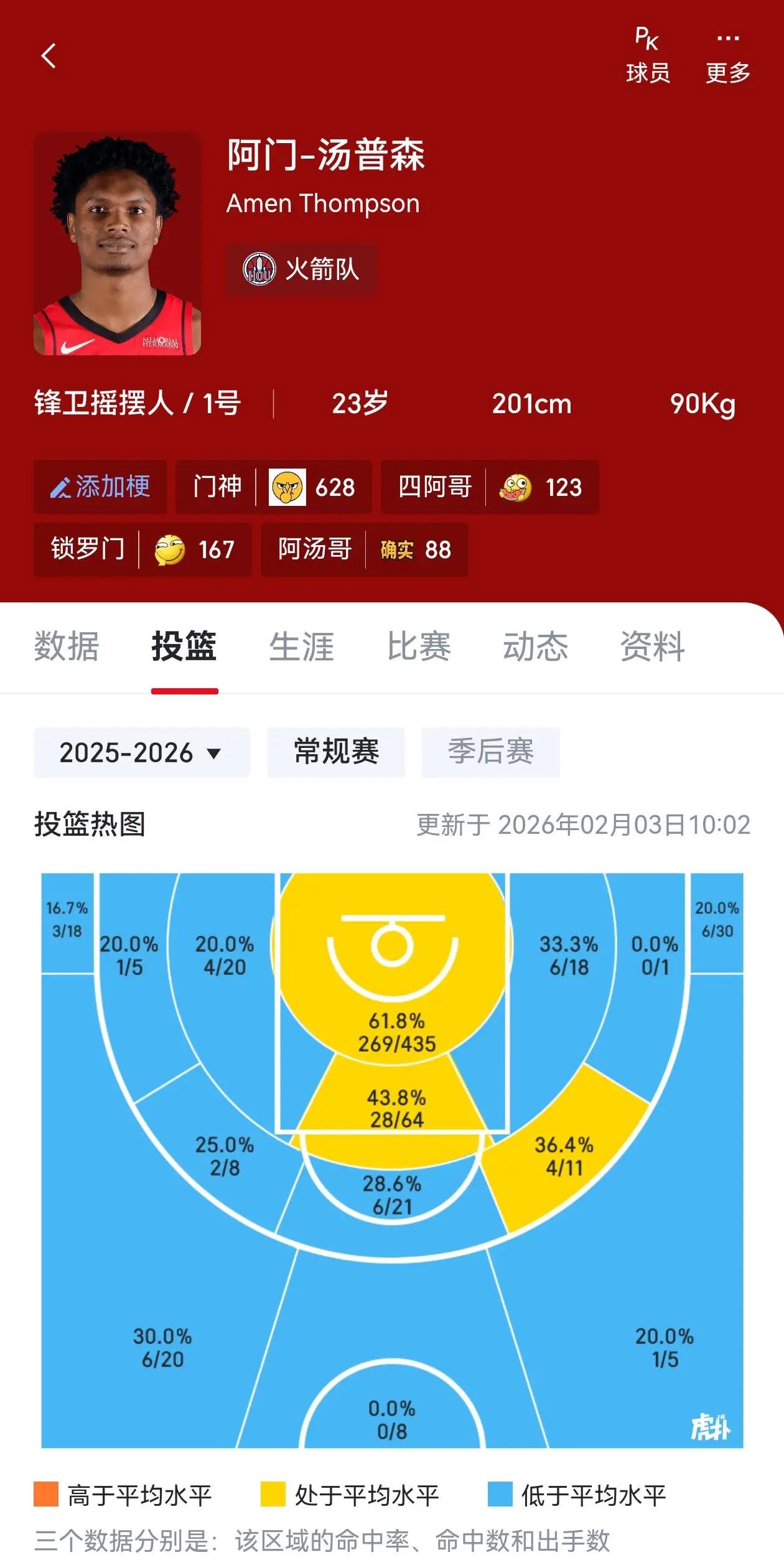The width and height of the screenshot is (784, 1565).
Task: Visit the 资料 profile section
Action: 652,647
